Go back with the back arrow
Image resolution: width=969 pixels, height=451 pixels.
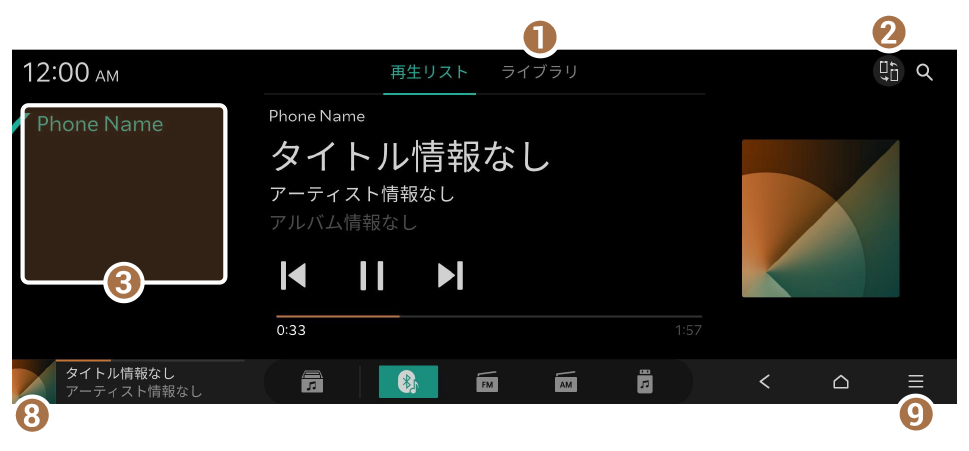[765, 381]
